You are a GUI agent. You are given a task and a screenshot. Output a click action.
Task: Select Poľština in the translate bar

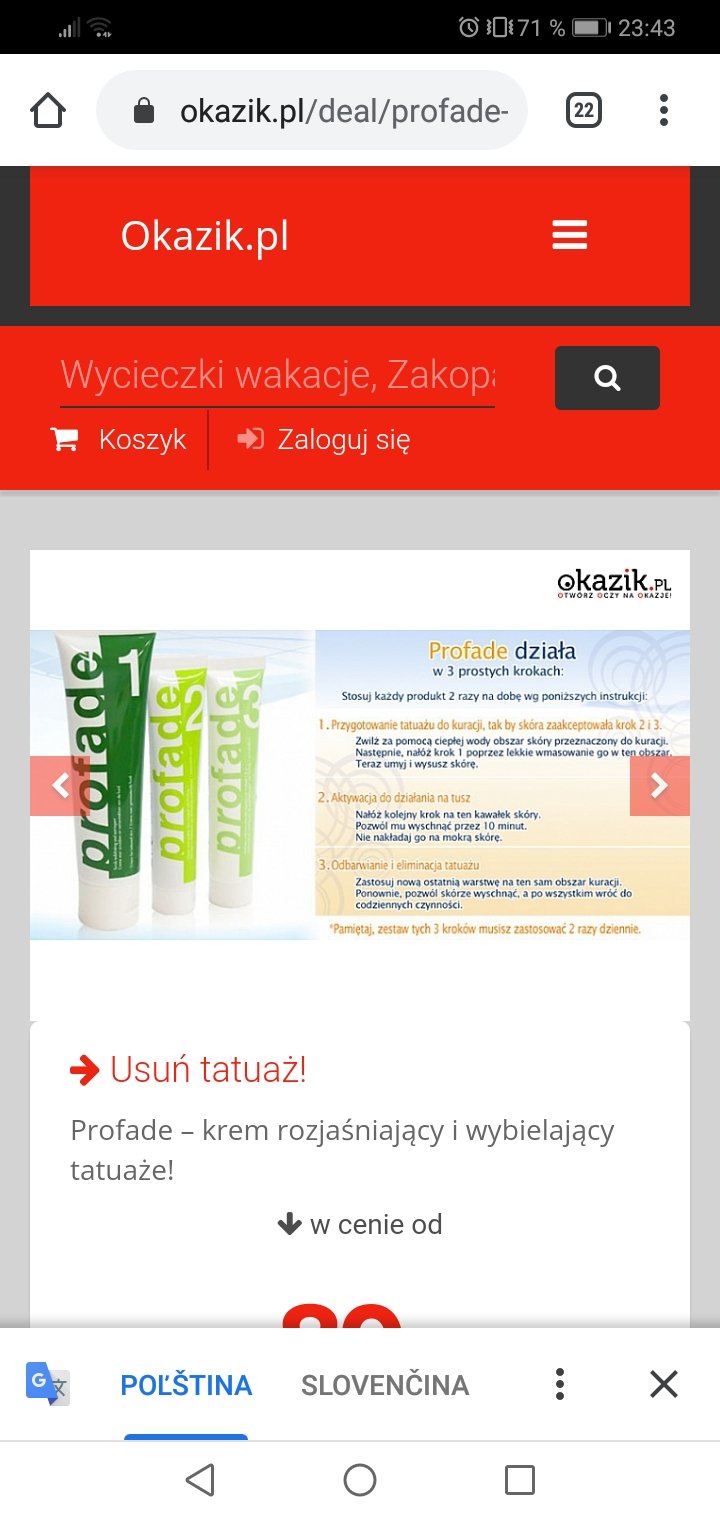(186, 1385)
